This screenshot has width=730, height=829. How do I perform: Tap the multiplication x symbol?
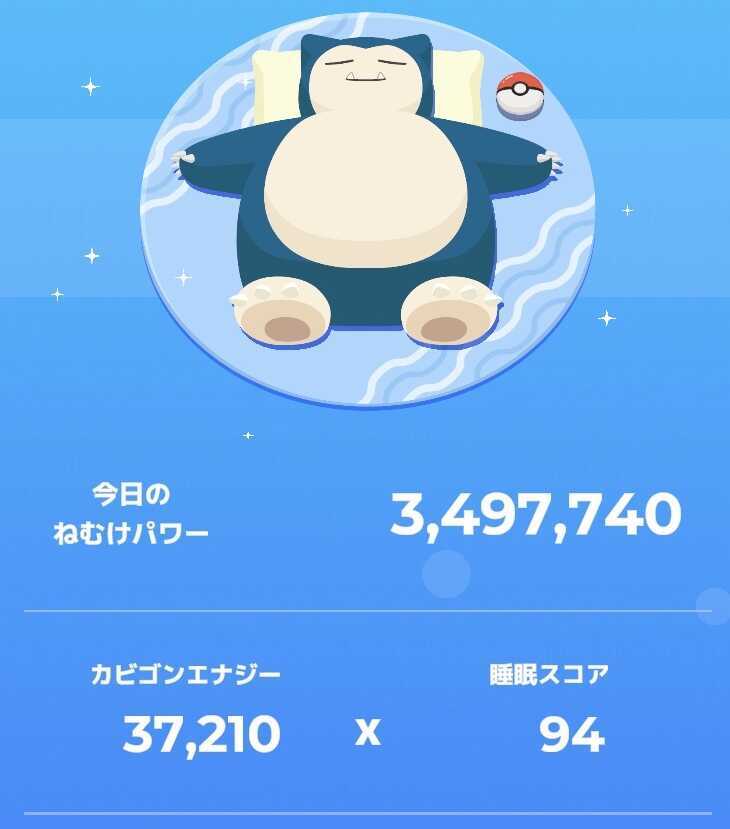[x=369, y=733]
